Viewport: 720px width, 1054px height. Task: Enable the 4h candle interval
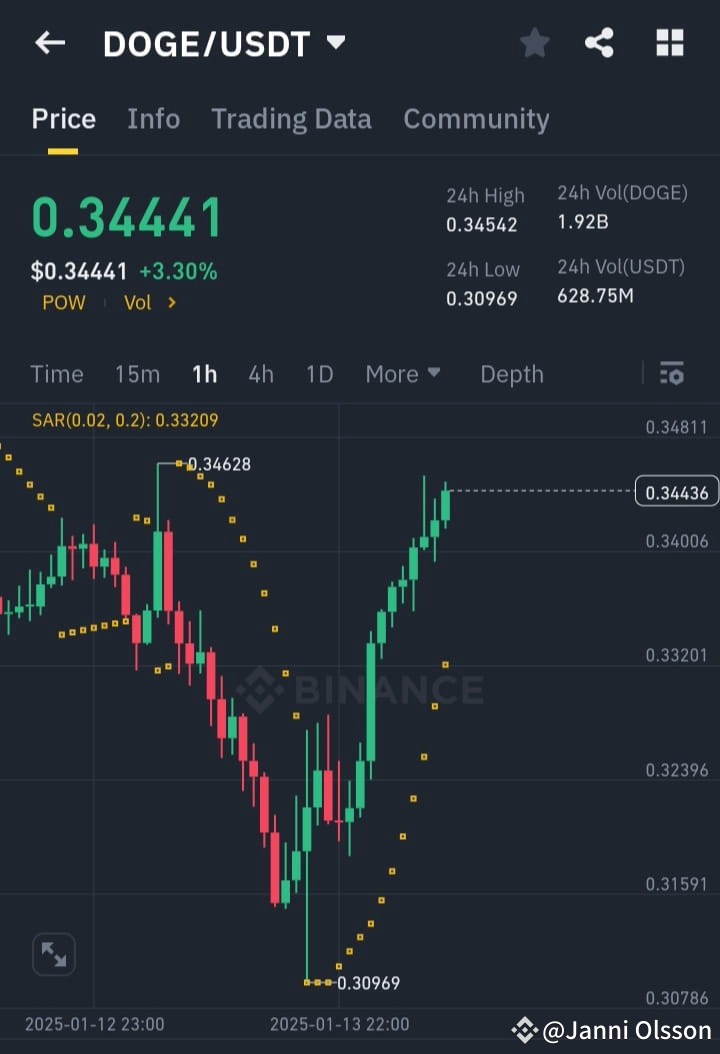coord(261,374)
